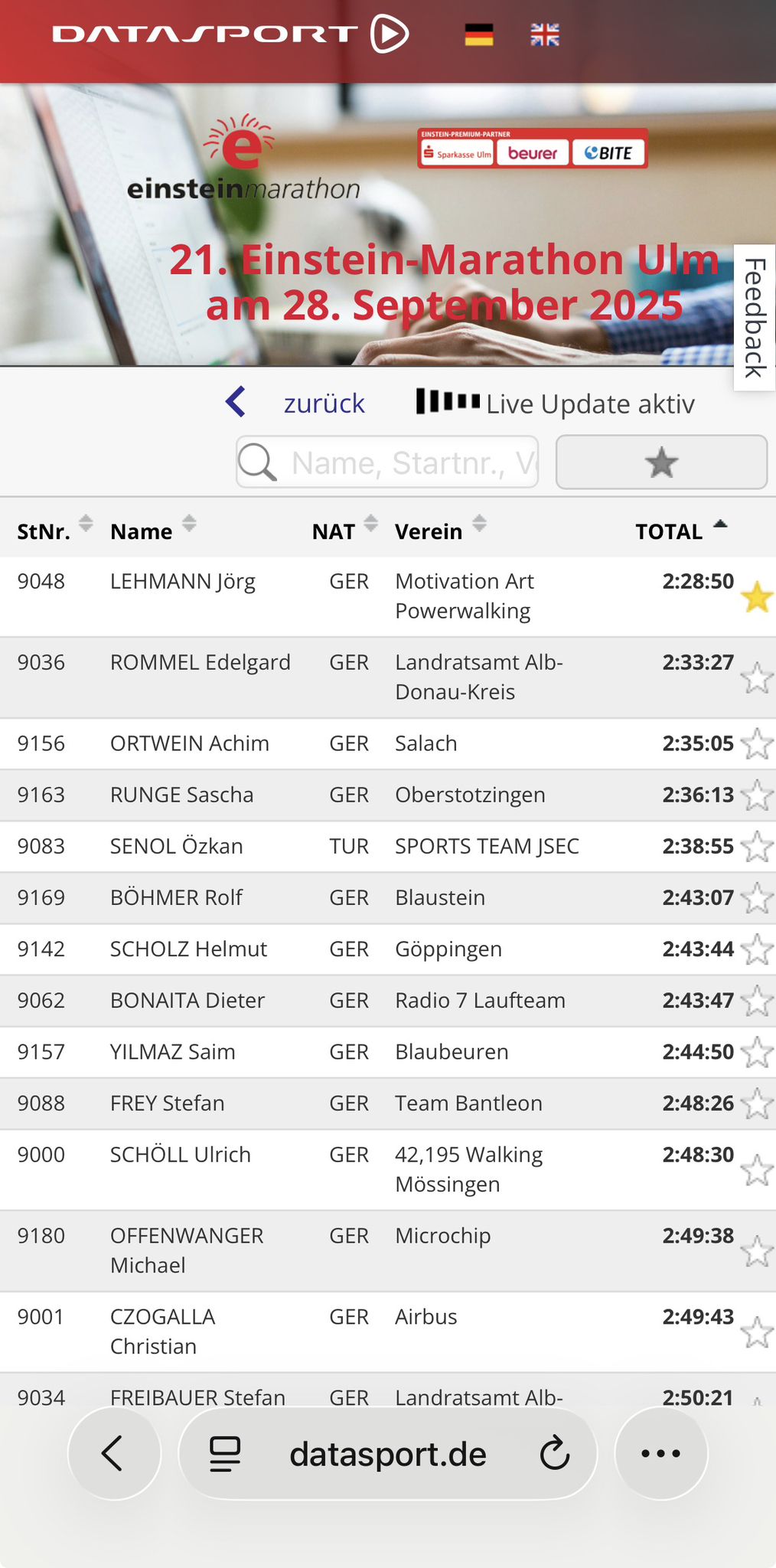Open the browser's three-dot menu

pos(660,1453)
